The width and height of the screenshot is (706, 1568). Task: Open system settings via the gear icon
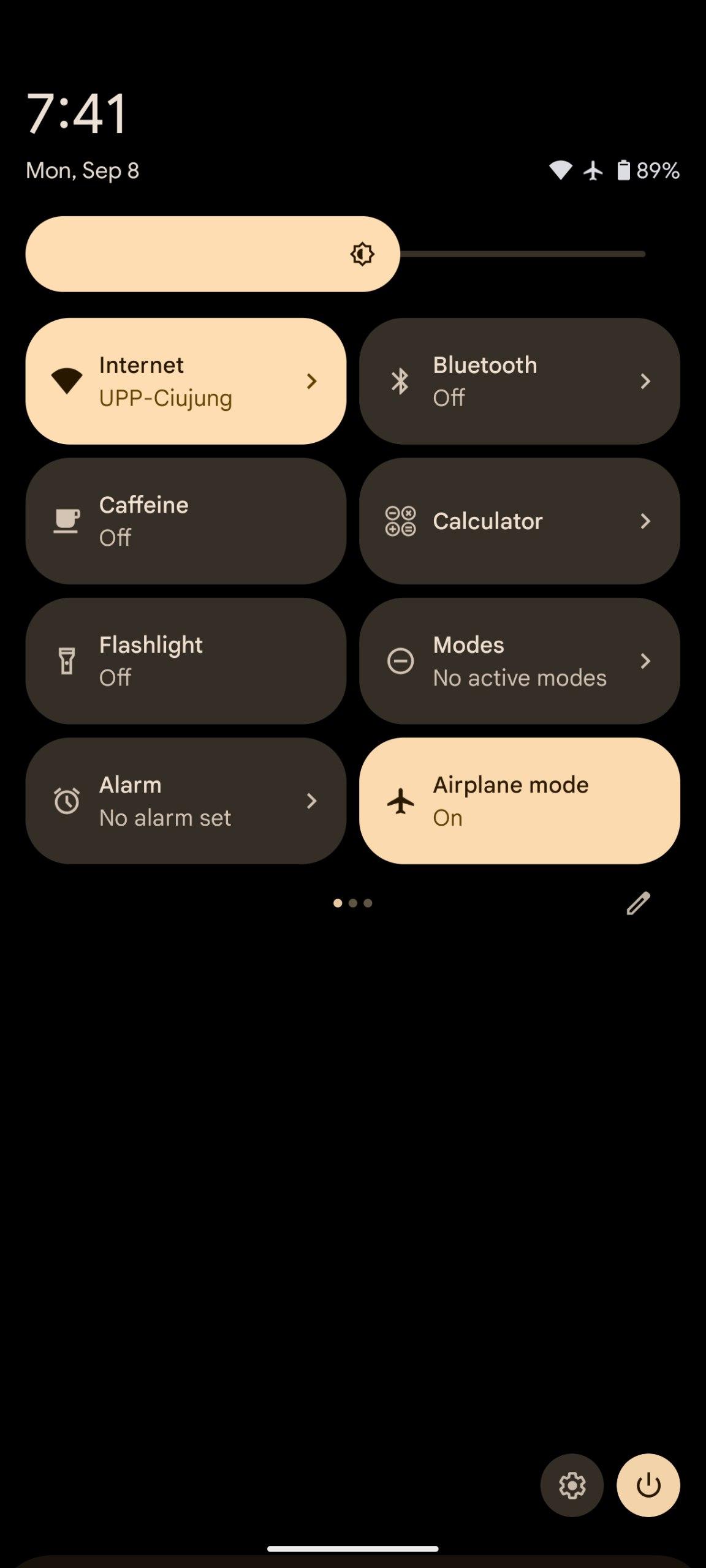tap(572, 1485)
